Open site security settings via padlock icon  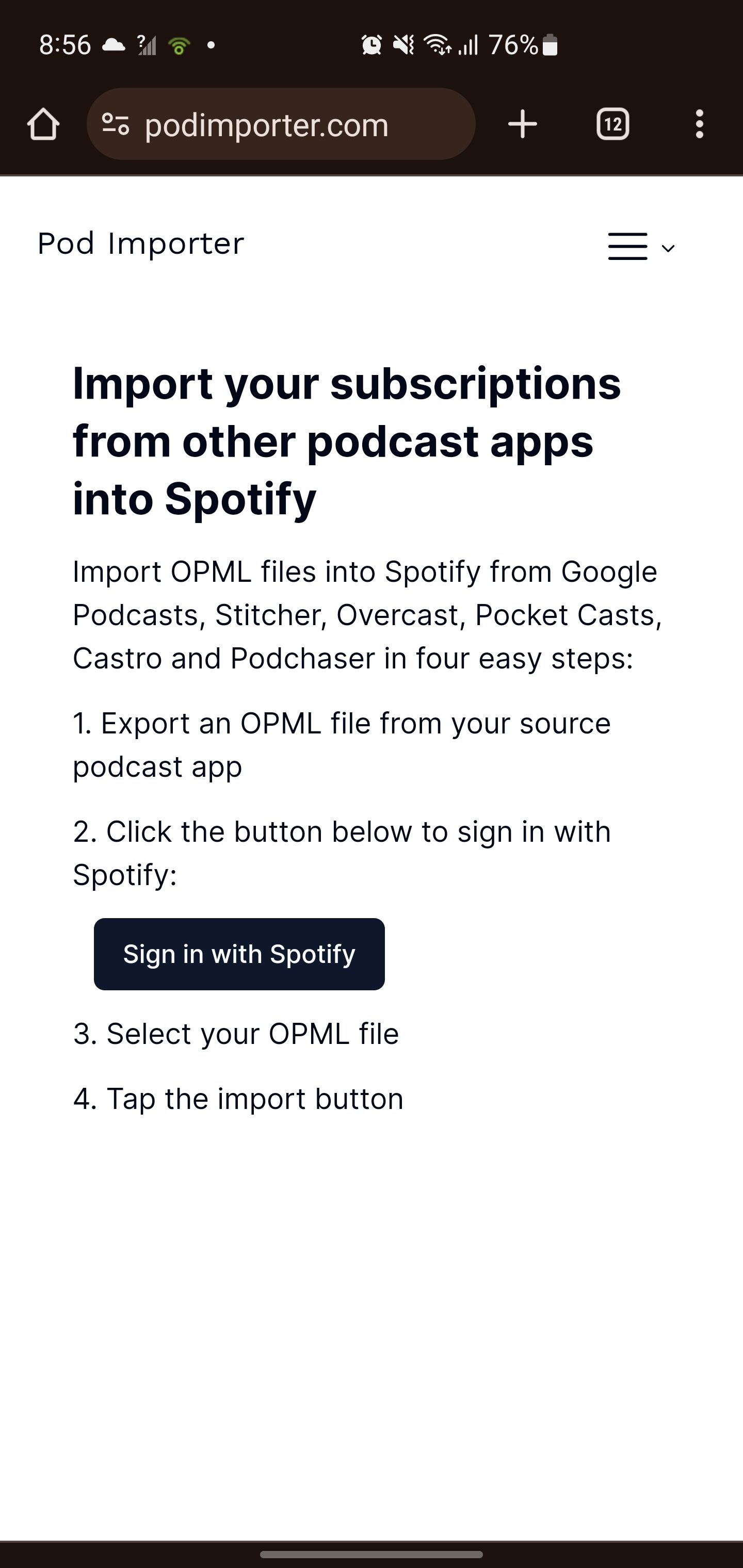(116, 125)
